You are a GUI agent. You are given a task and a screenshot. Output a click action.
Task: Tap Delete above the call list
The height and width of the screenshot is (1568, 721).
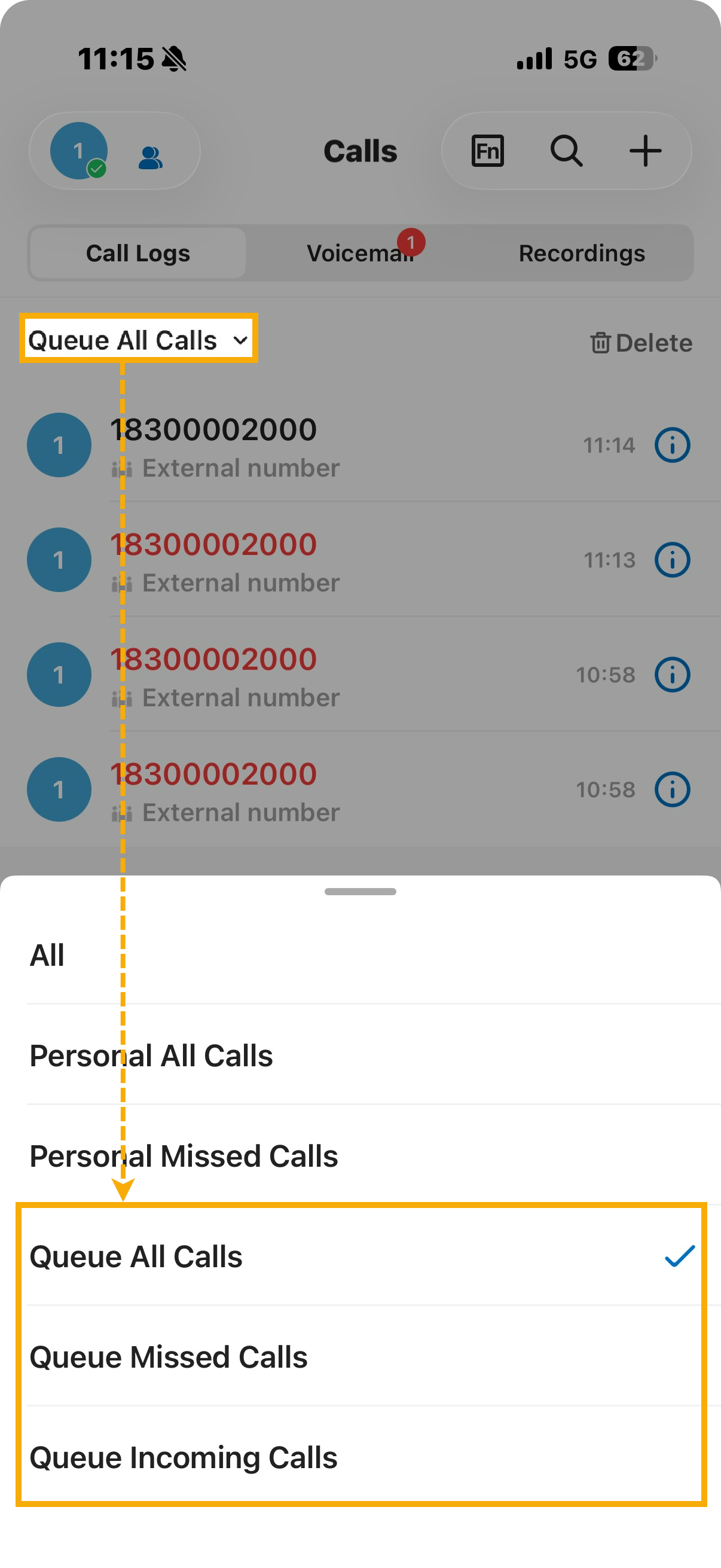coord(642,343)
